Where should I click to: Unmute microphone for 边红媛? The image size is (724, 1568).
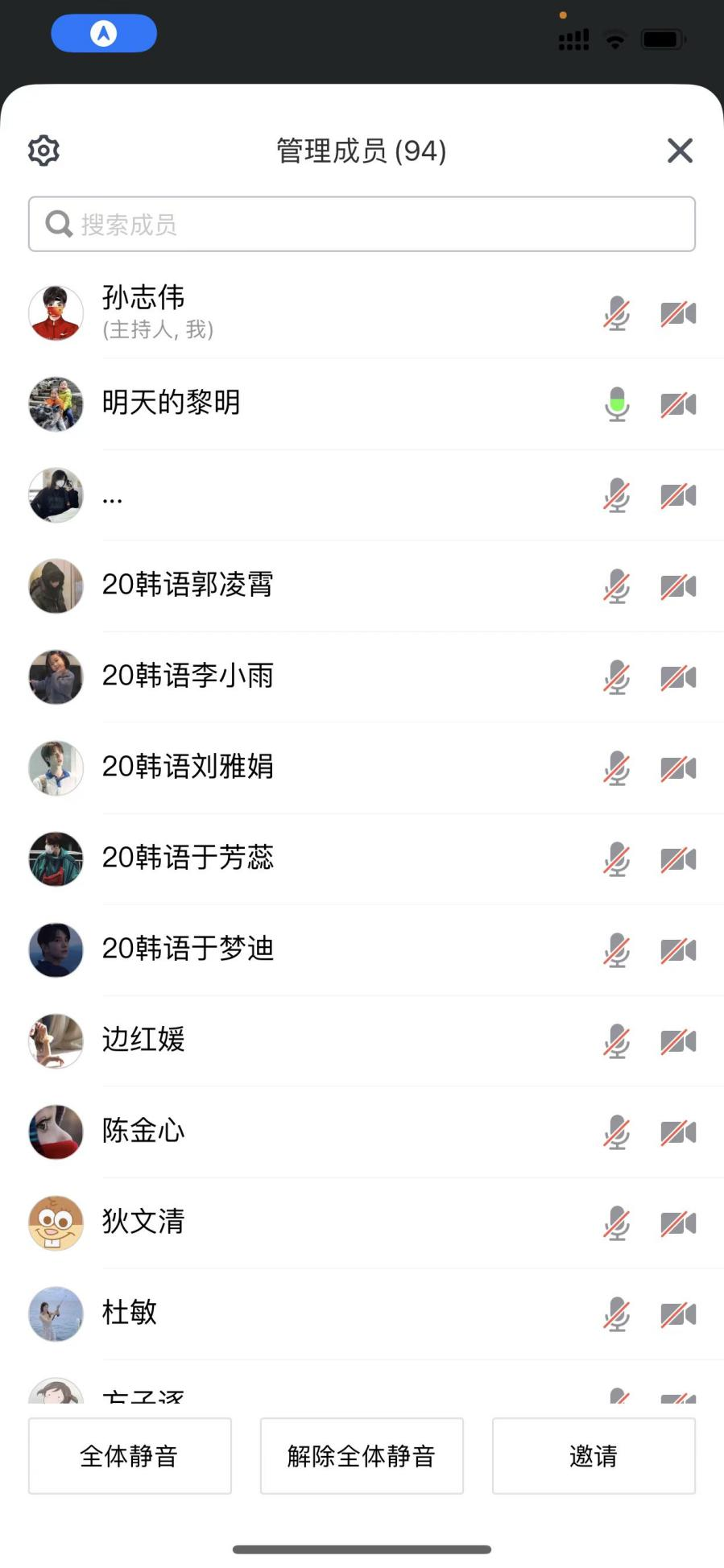(x=617, y=1041)
